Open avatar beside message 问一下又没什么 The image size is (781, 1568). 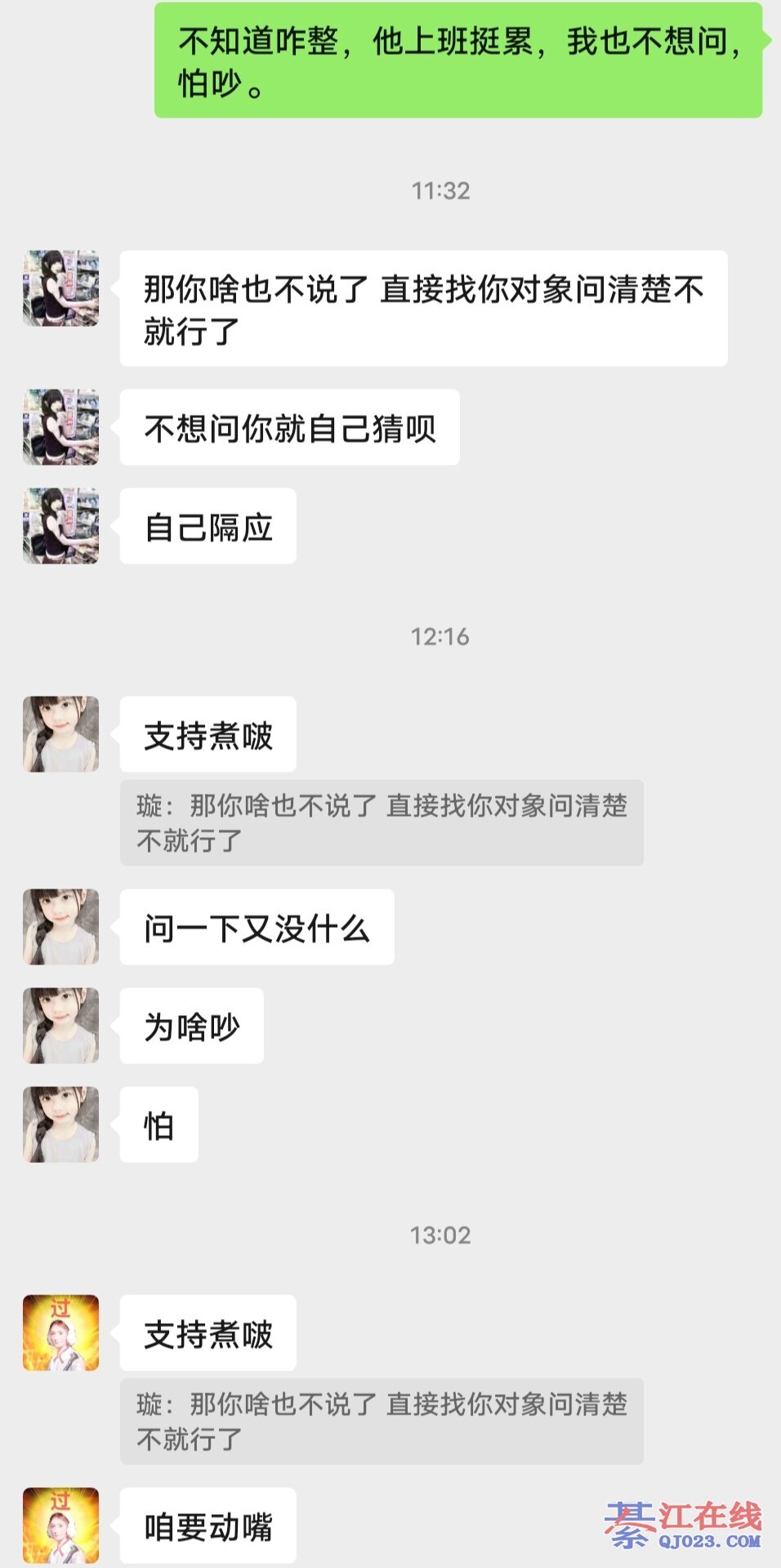click(60, 927)
